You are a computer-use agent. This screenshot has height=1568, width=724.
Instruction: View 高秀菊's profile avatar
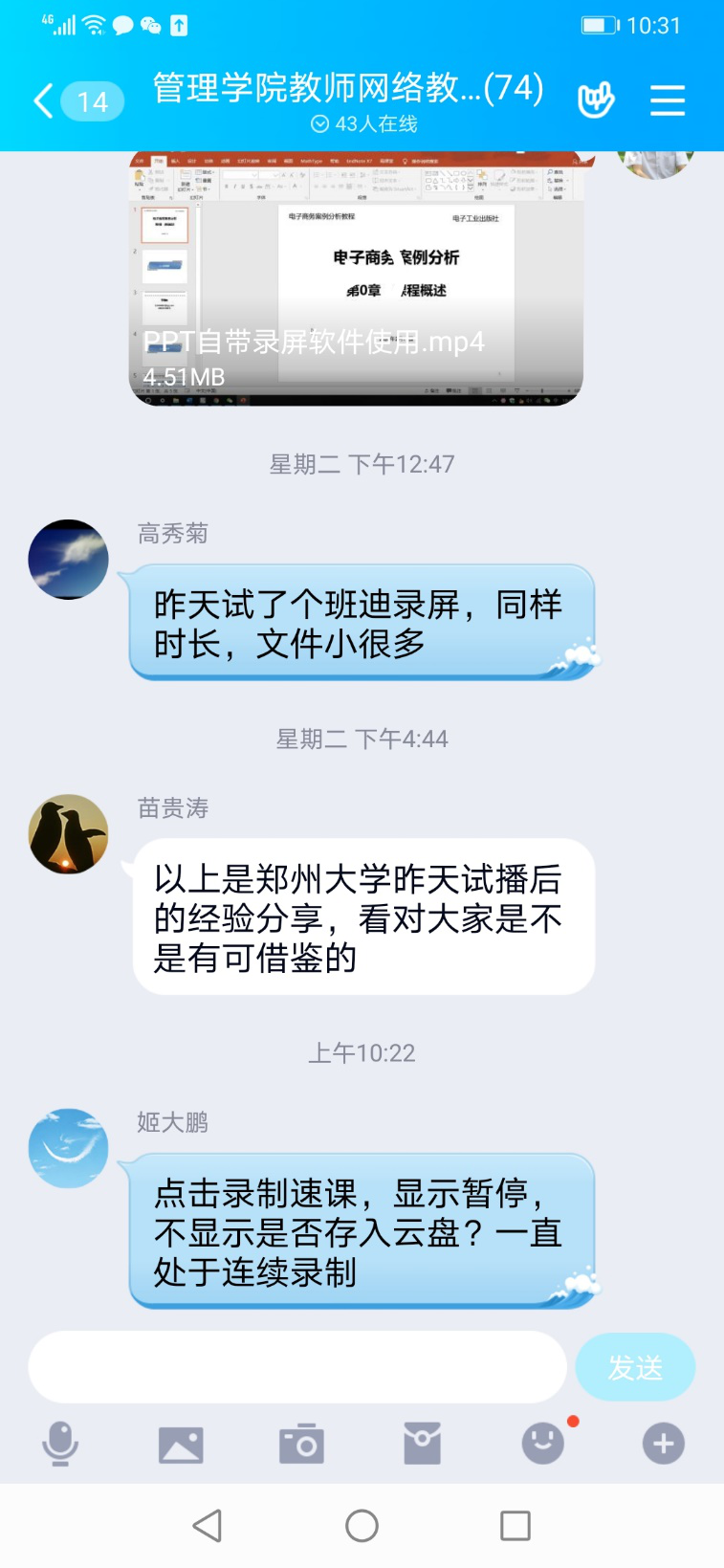[68, 560]
